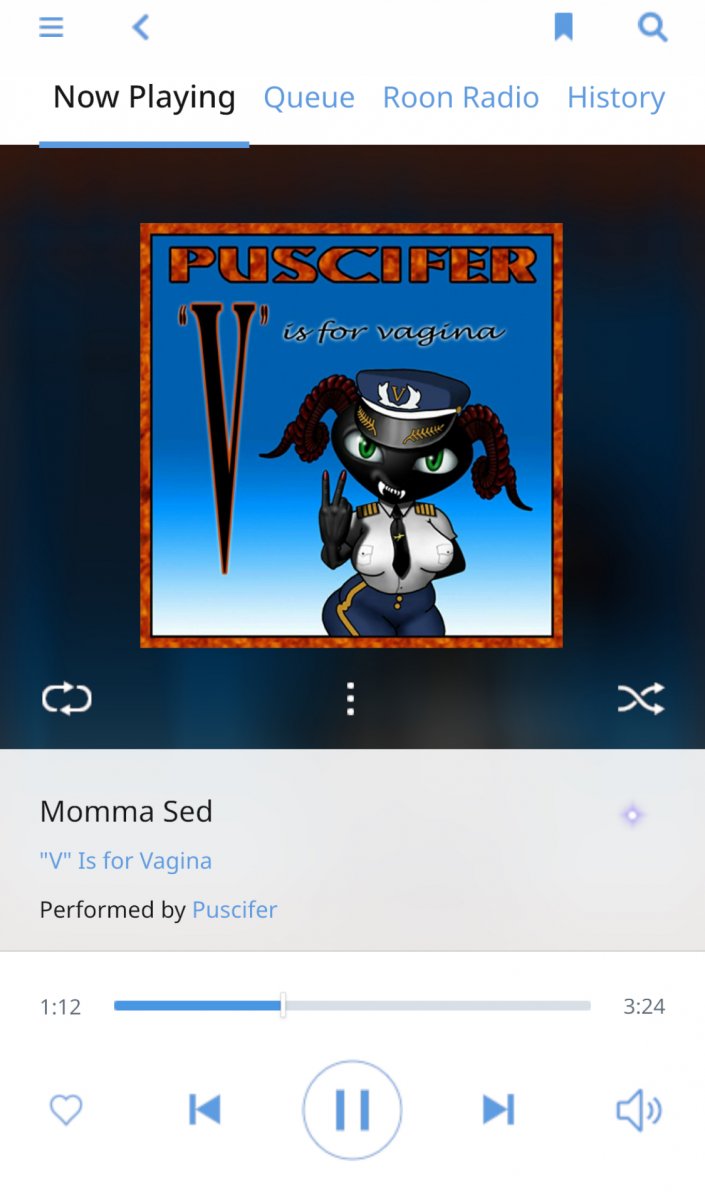Switch to the Queue tab
The height and width of the screenshot is (1200, 705).
pyautogui.click(x=308, y=98)
